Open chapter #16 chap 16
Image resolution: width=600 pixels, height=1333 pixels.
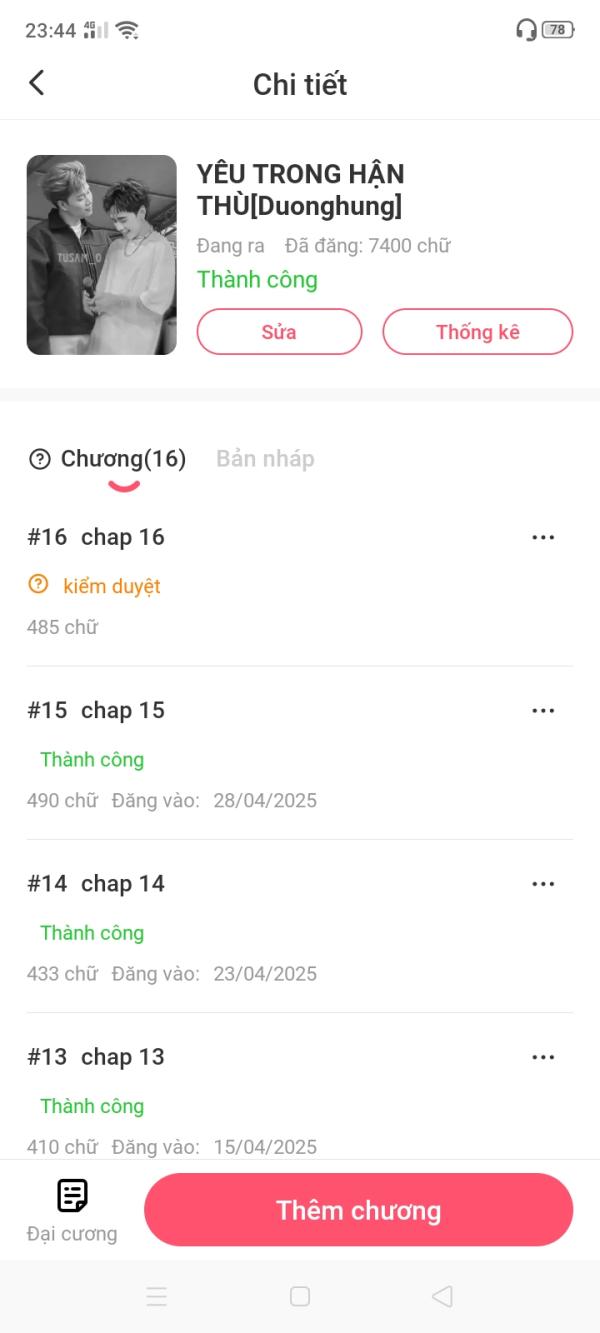click(x=123, y=538)
